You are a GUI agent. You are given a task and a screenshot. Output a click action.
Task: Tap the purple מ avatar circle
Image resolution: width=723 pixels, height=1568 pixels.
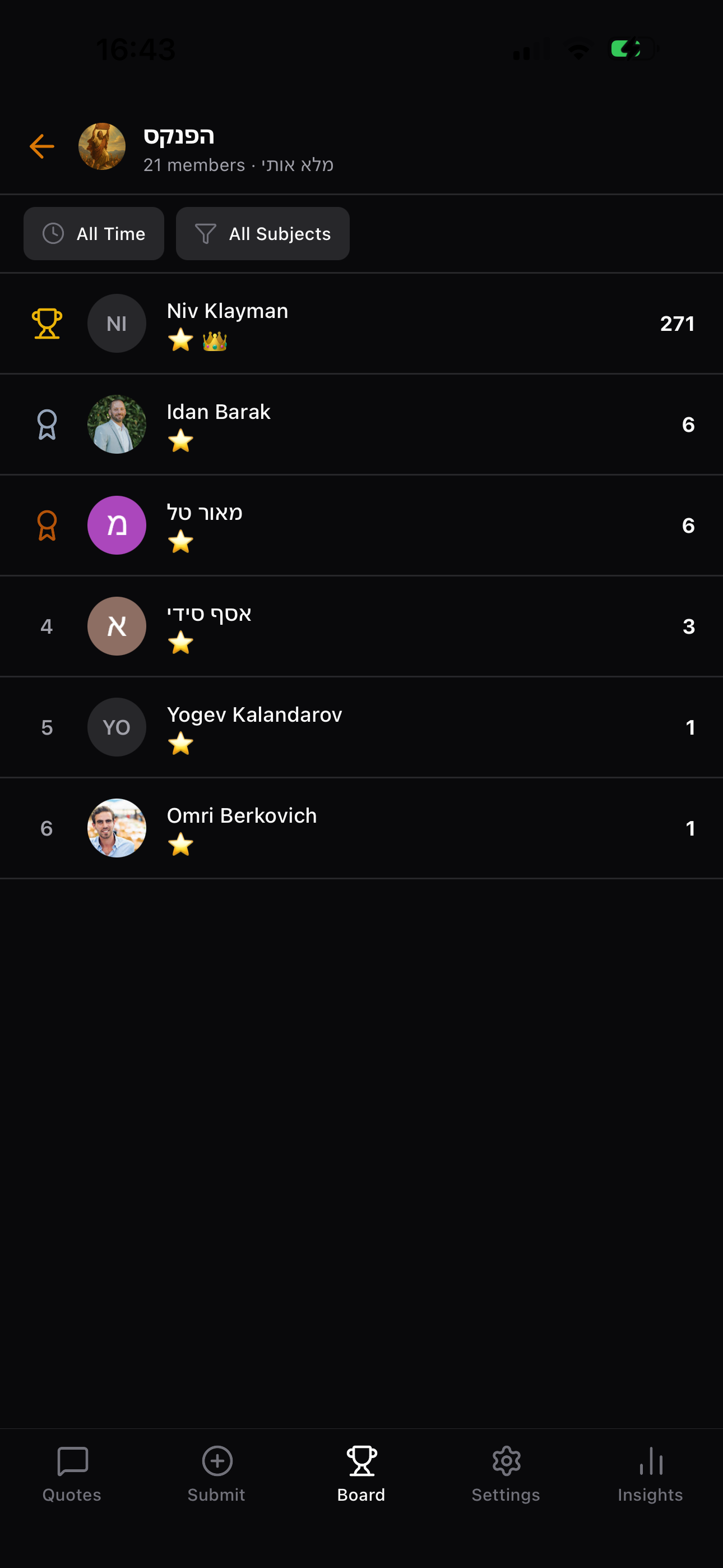point(116,525)
